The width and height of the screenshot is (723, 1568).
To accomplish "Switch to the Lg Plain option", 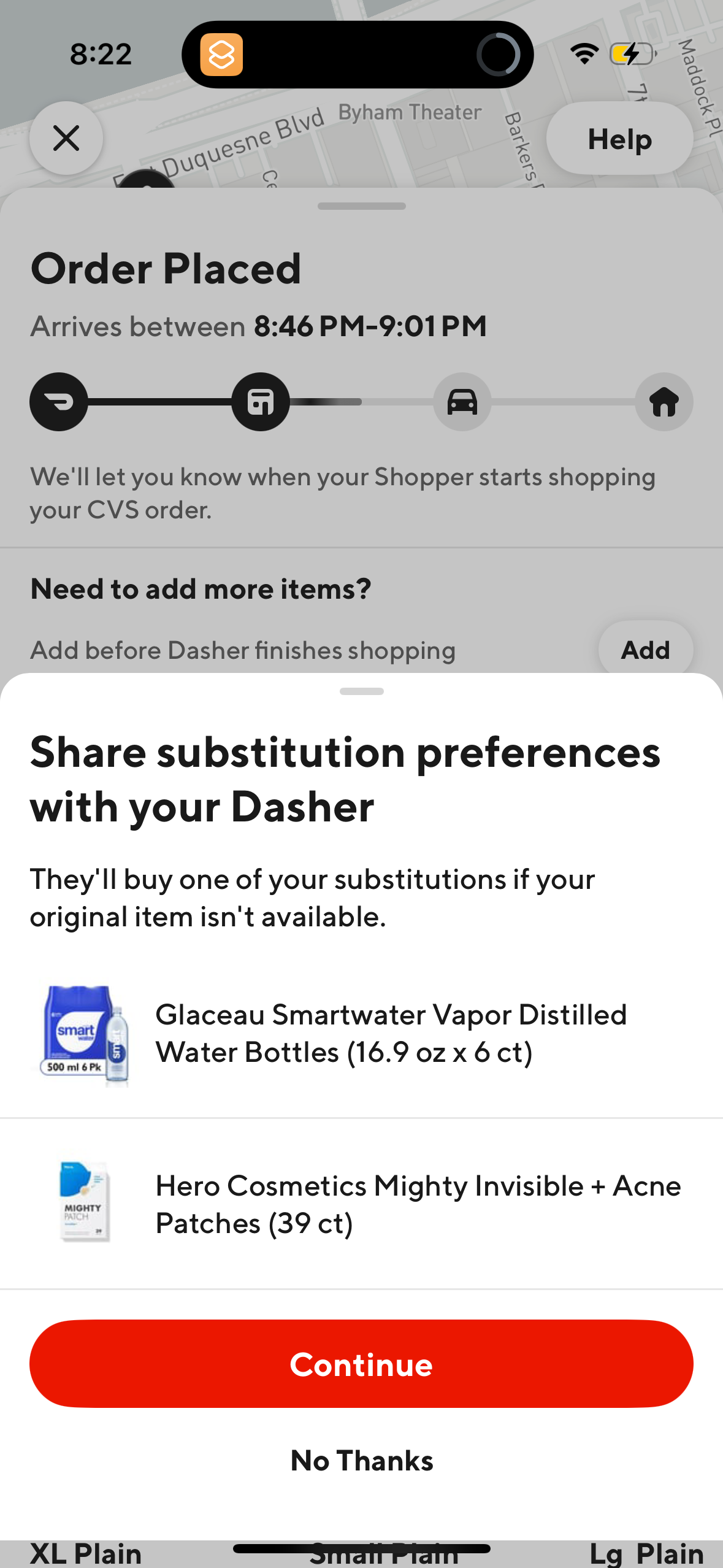I will point(646,1554).
